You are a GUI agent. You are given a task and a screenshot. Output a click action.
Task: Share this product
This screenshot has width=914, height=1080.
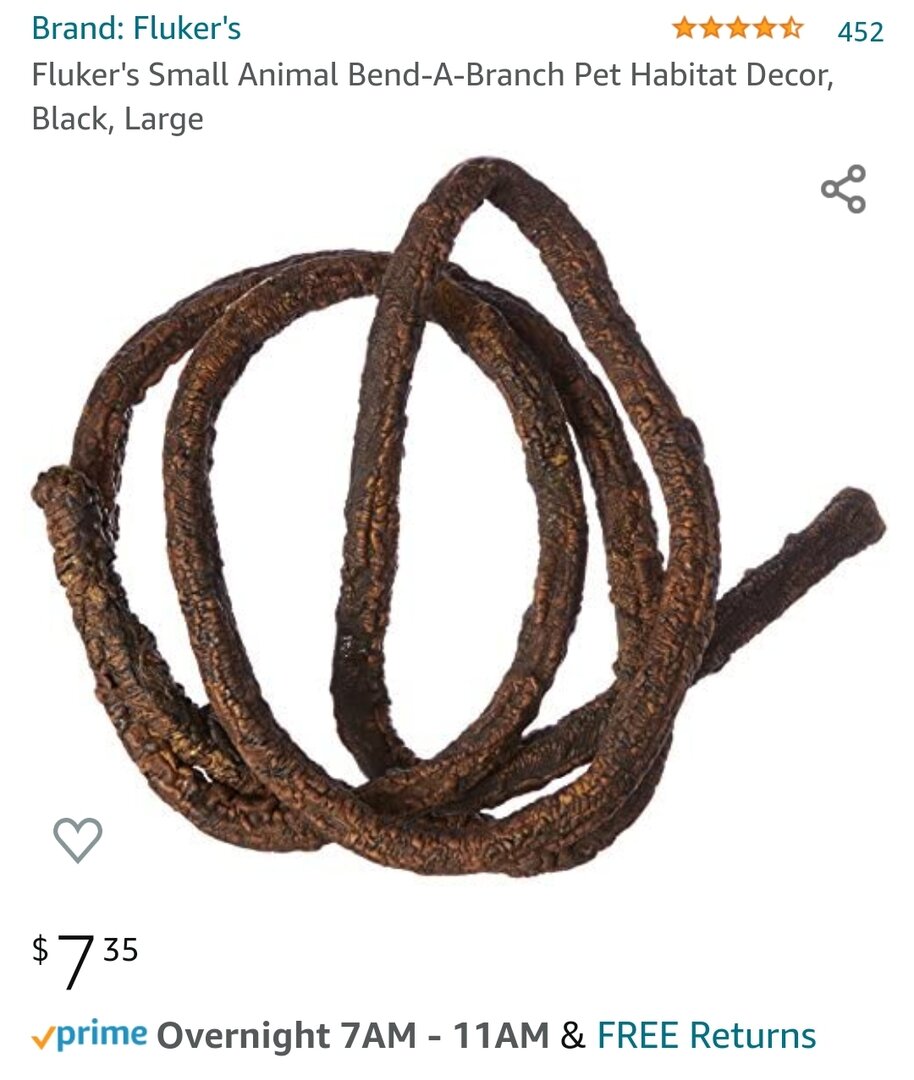tap(843, 189)
